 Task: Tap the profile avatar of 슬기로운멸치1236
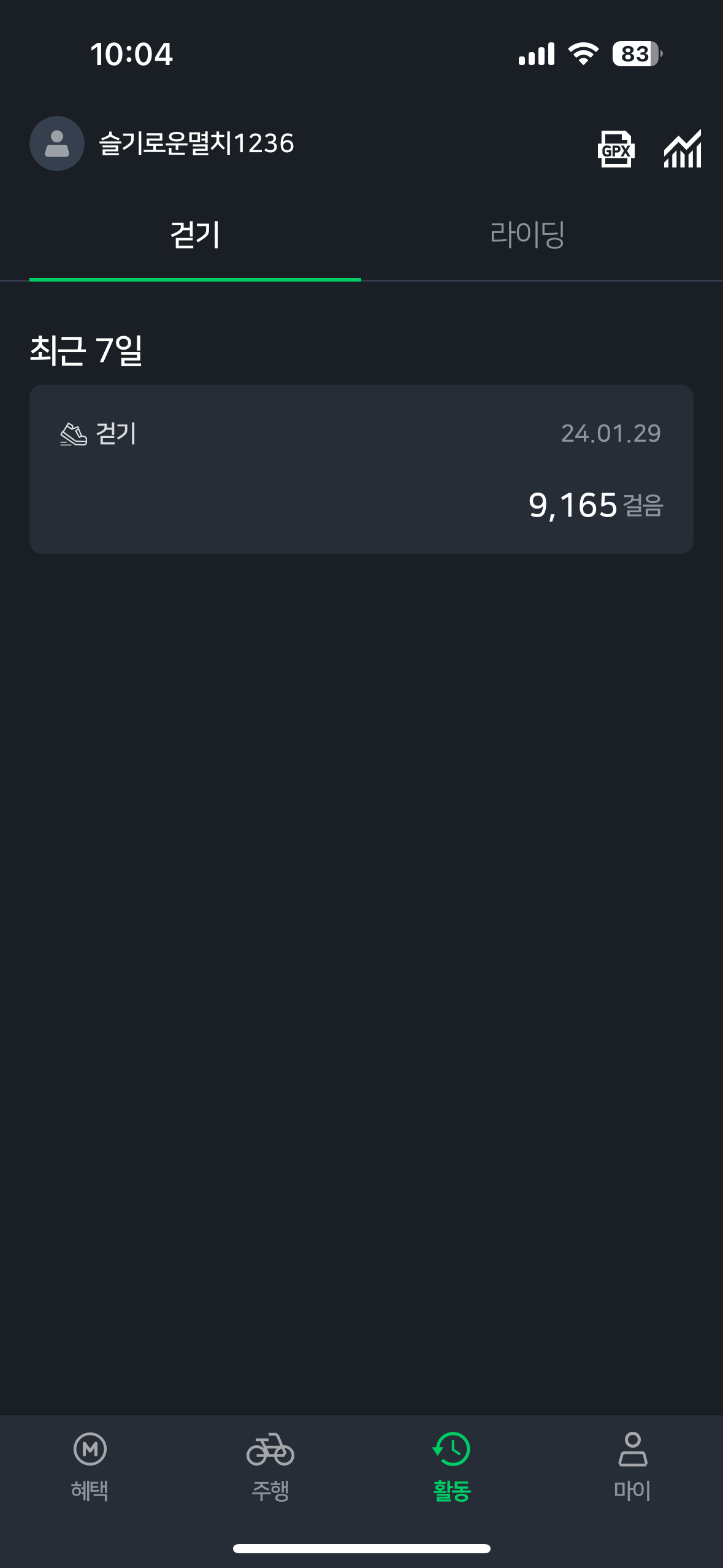[x=57, y=144]
